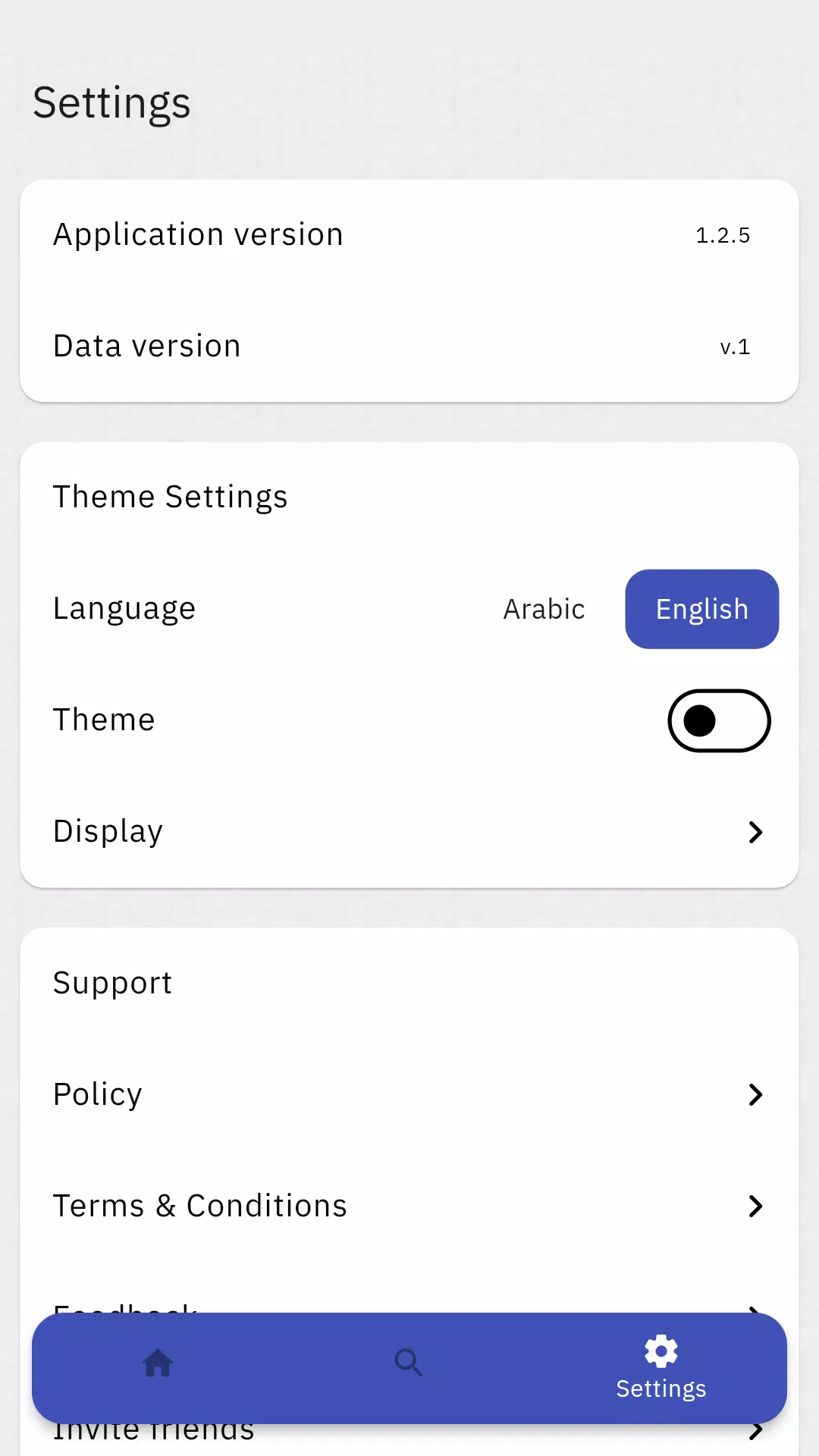Image resolution: width=819 pixels, height=1456 pixels.
Task: Toggle the Theme switch
Action: click(719, 720)
